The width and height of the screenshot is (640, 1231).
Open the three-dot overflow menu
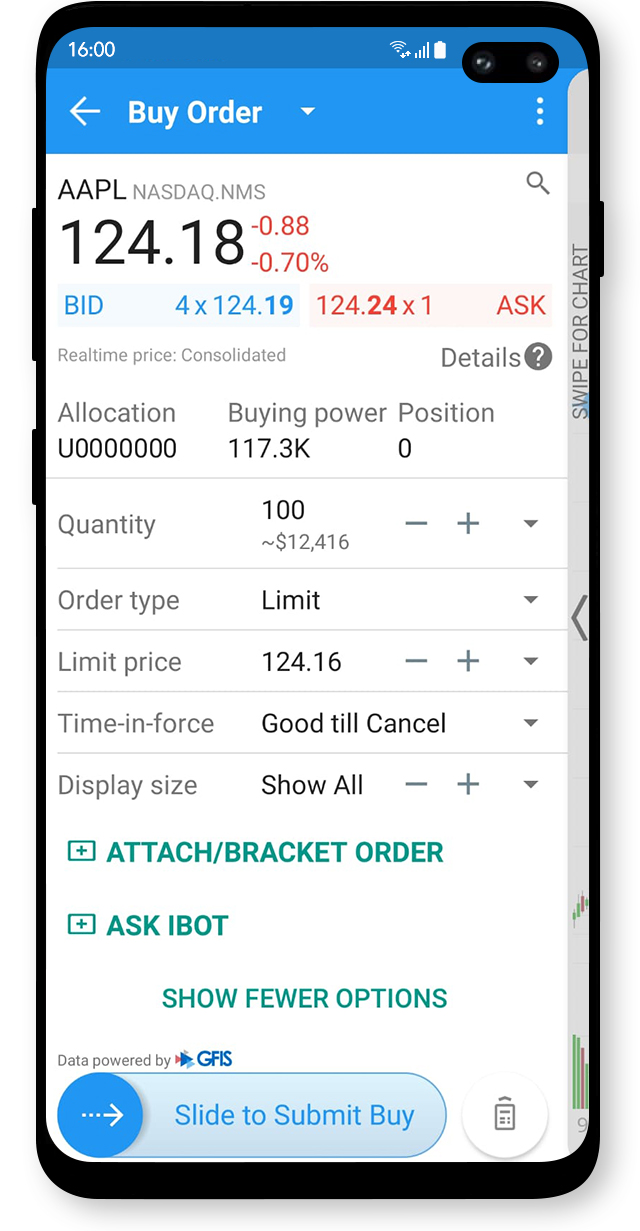tap(539, 112)
